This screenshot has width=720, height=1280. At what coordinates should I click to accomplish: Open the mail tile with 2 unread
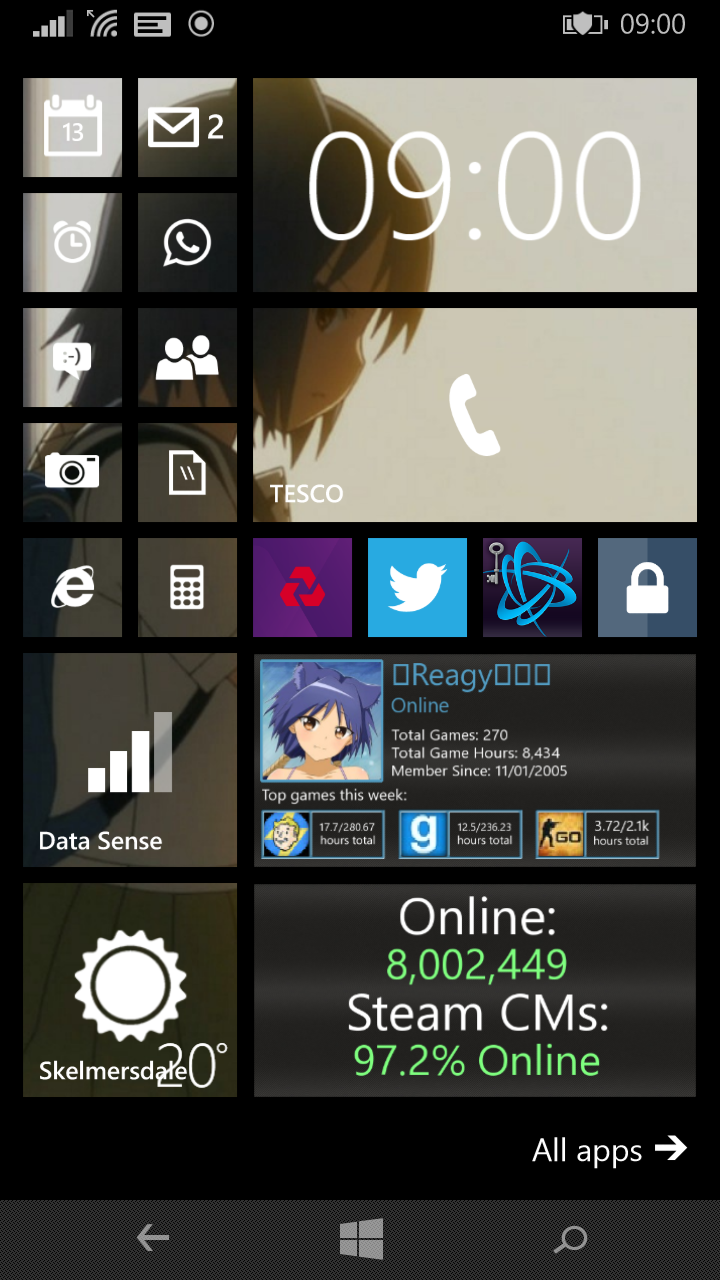coord(187,127)
